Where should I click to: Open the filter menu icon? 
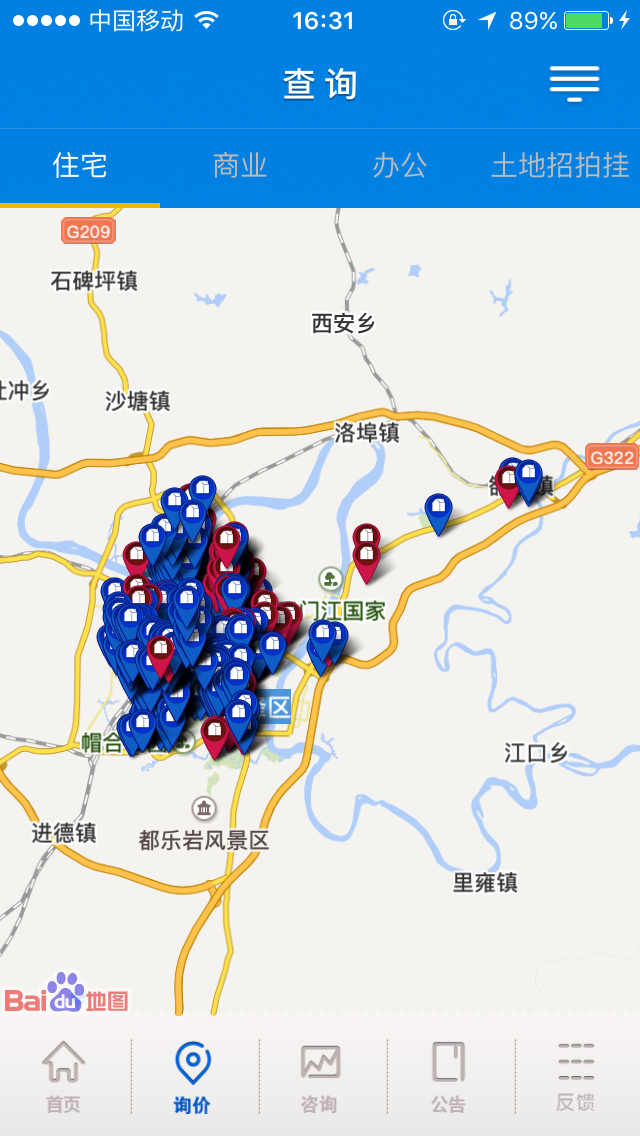point(574,83)
